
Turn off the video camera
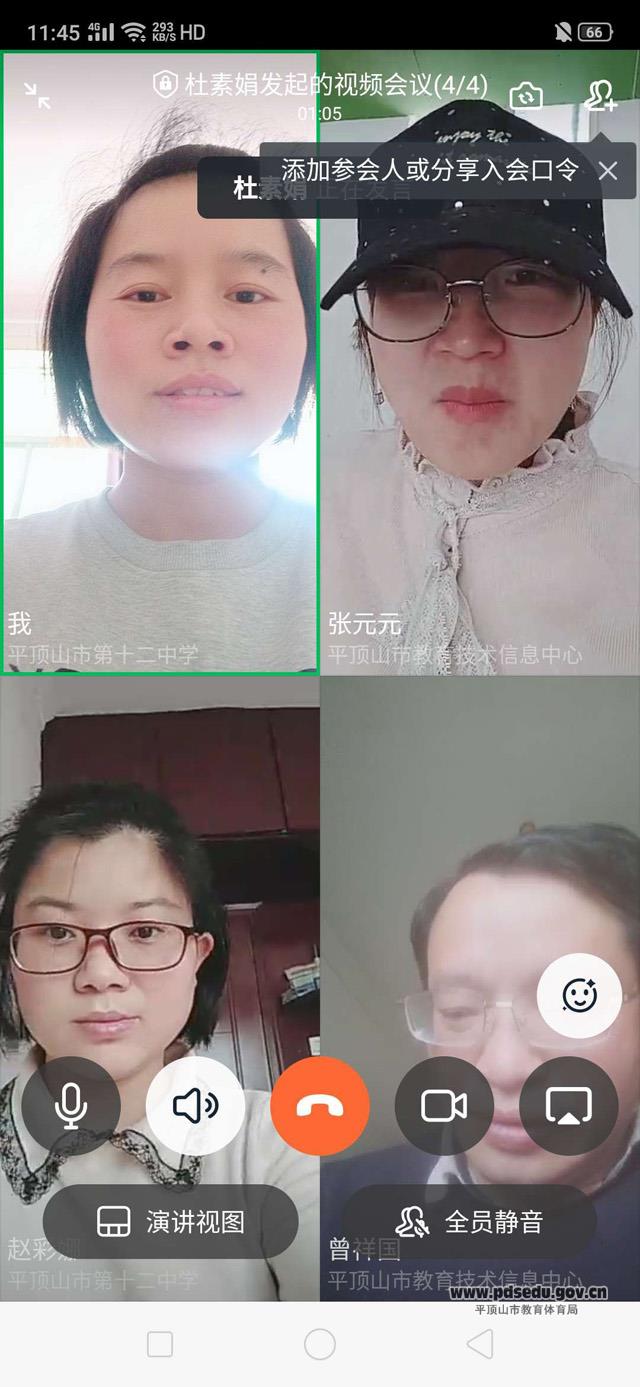tap(444, 1106)
